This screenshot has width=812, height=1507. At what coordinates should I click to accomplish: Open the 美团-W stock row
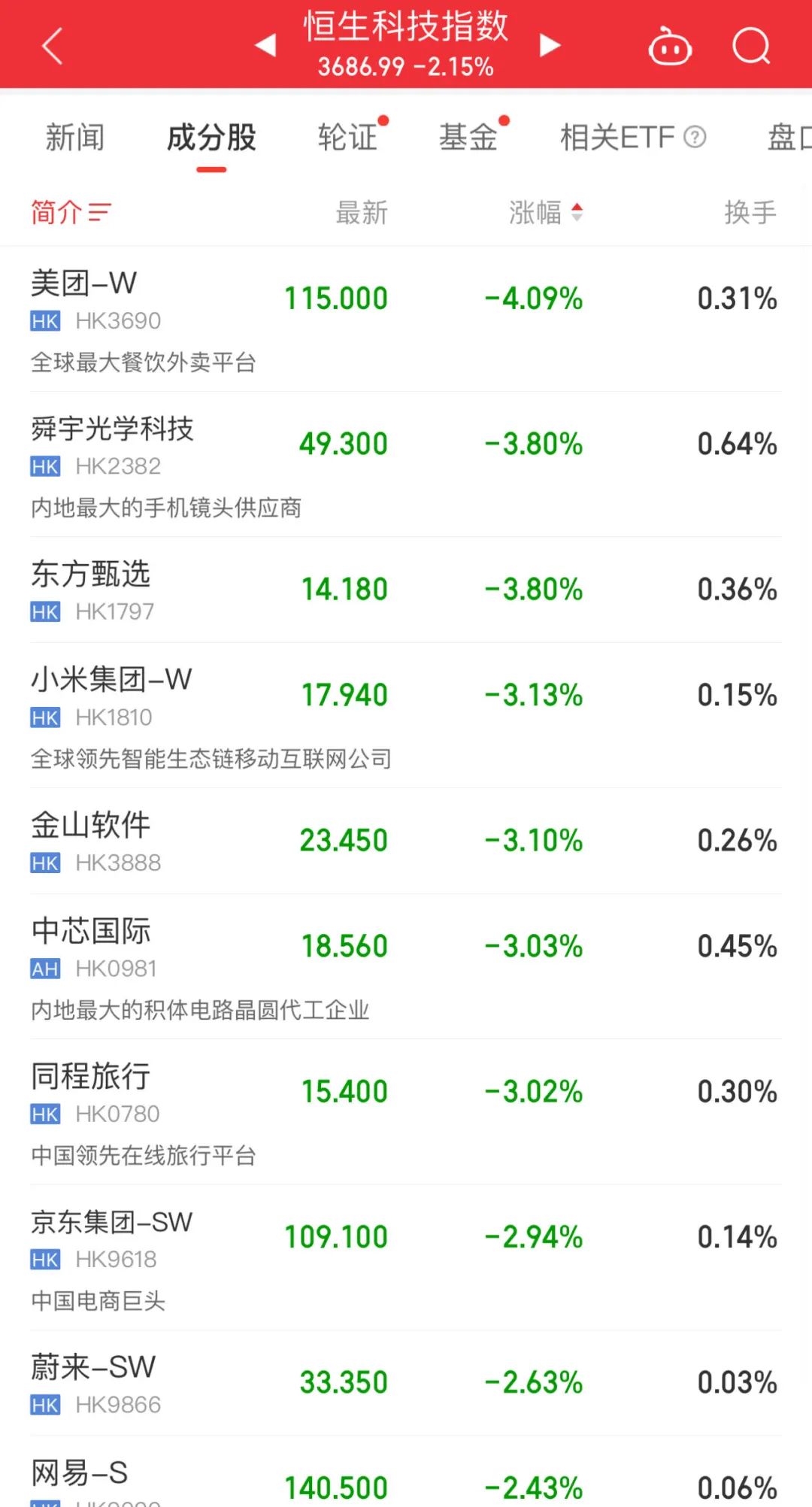[x=406, y=319]
